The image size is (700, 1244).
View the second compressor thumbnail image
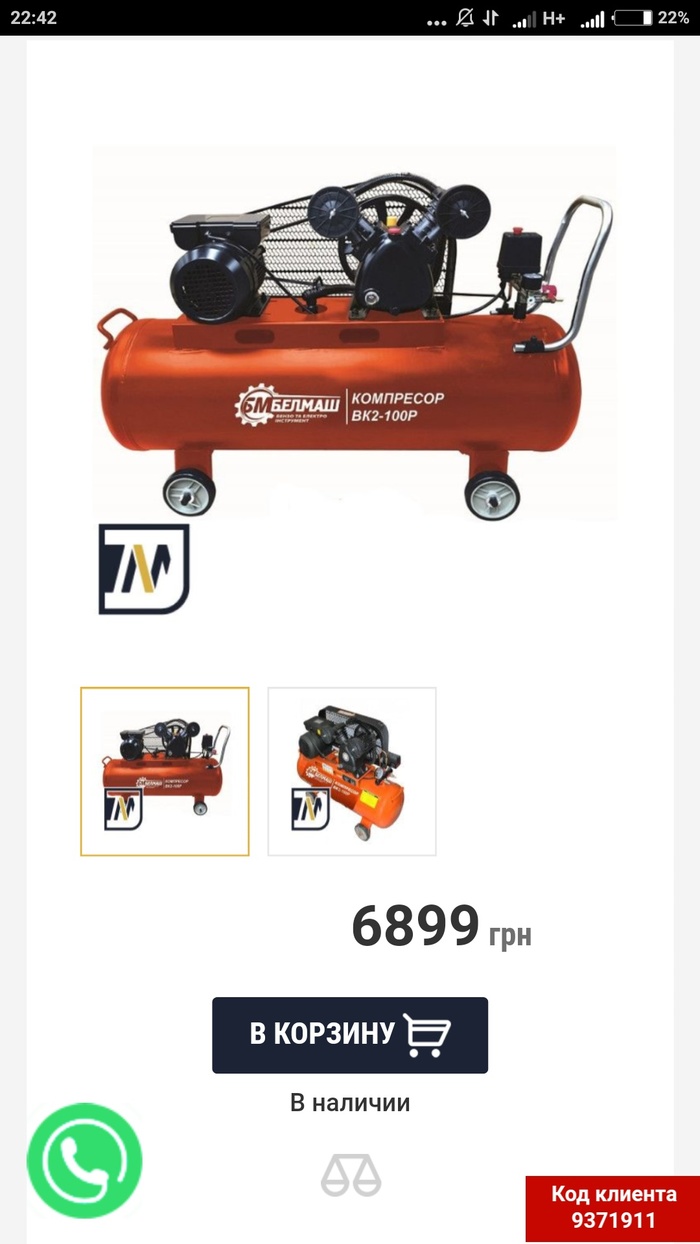click(352, 771)
